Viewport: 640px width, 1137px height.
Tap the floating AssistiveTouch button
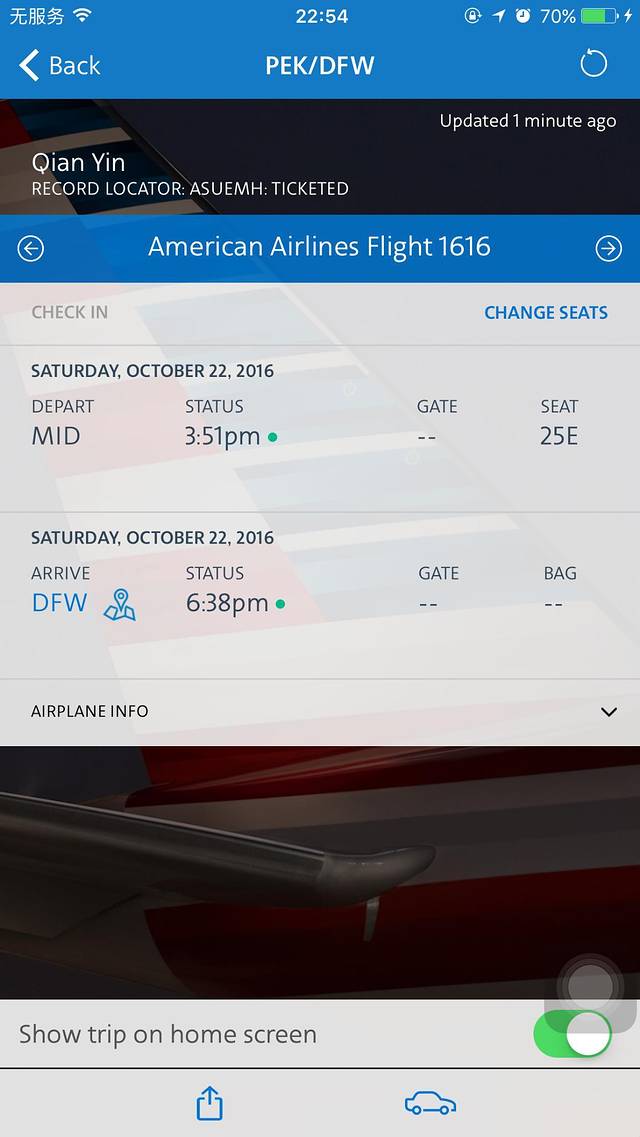coord(590,988)
